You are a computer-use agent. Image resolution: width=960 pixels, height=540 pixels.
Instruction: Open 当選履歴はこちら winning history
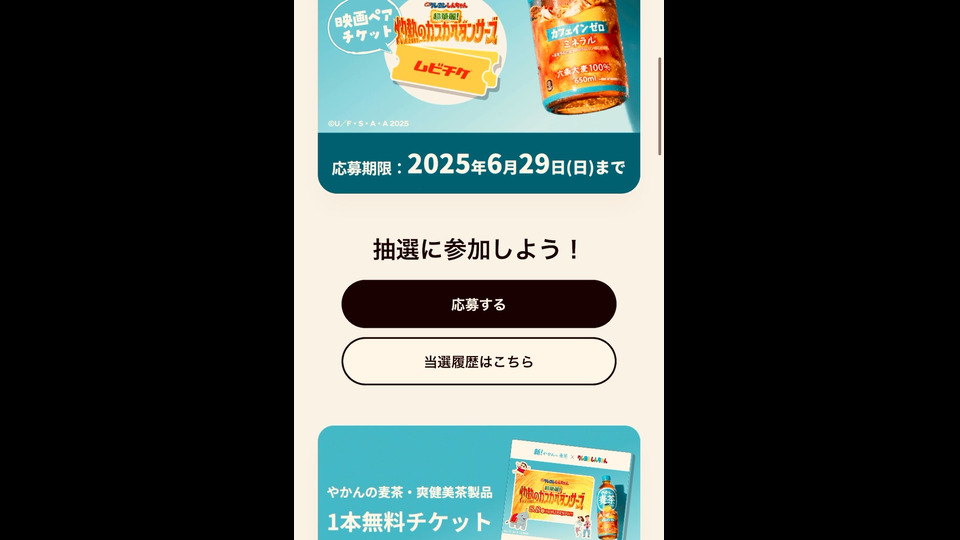pyautogui.click(x=478, y=361)
